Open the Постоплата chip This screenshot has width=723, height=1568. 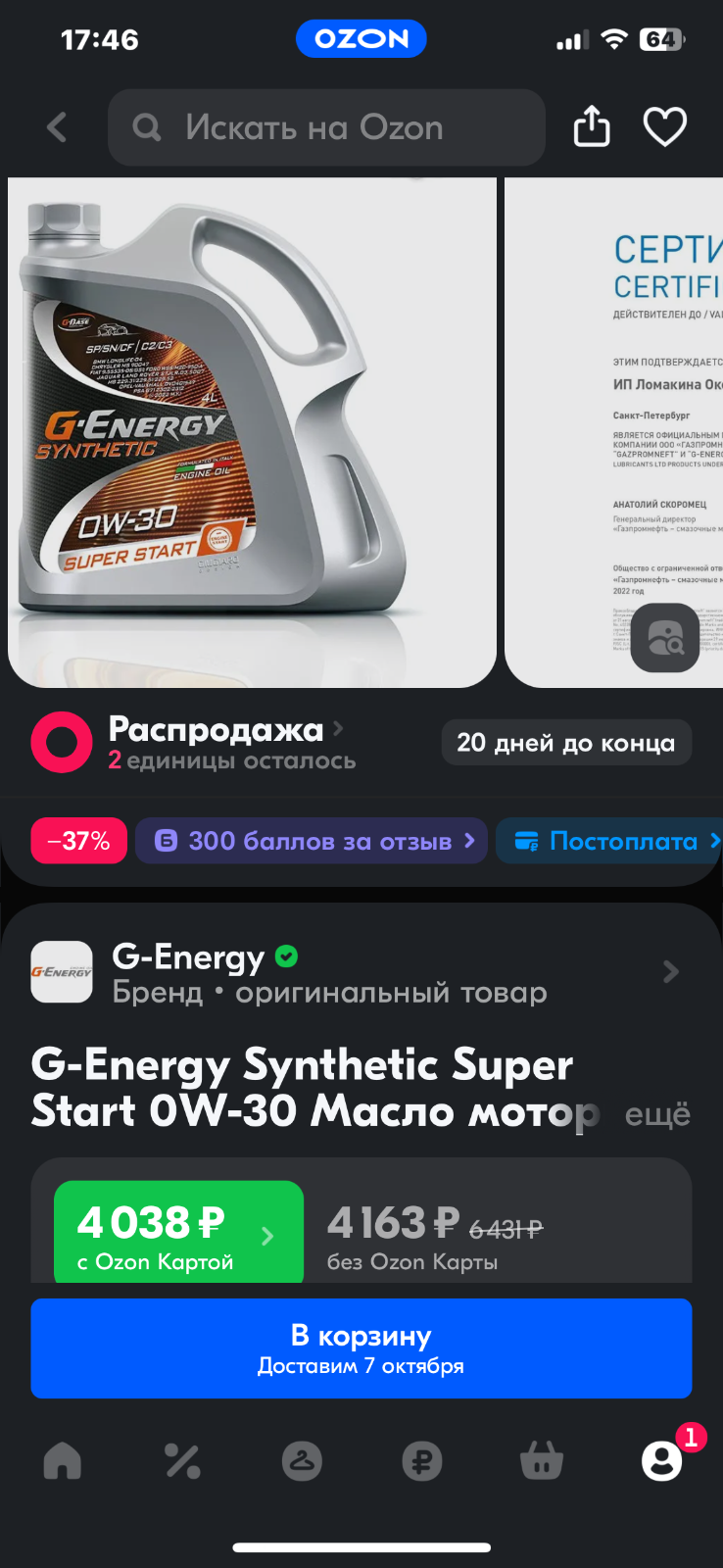(609, 841)
